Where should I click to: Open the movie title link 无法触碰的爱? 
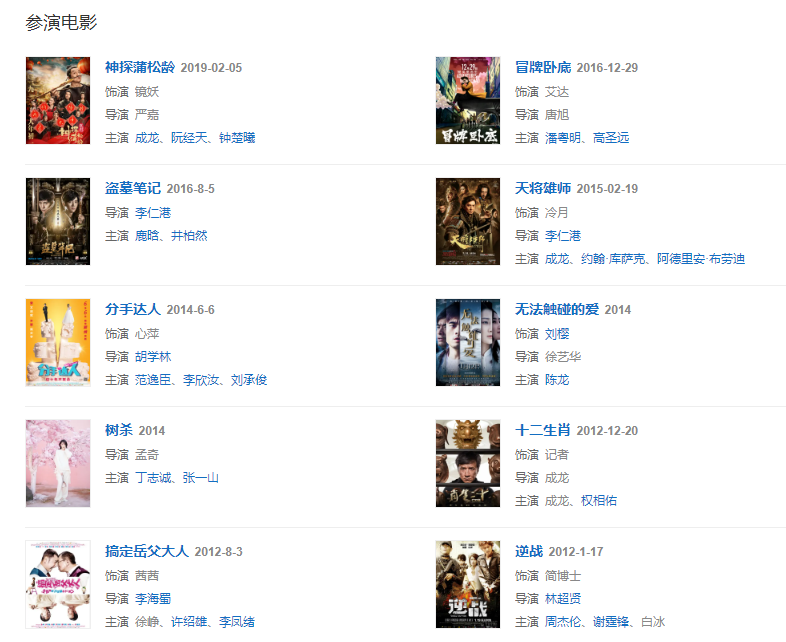[x=557, y=310]
